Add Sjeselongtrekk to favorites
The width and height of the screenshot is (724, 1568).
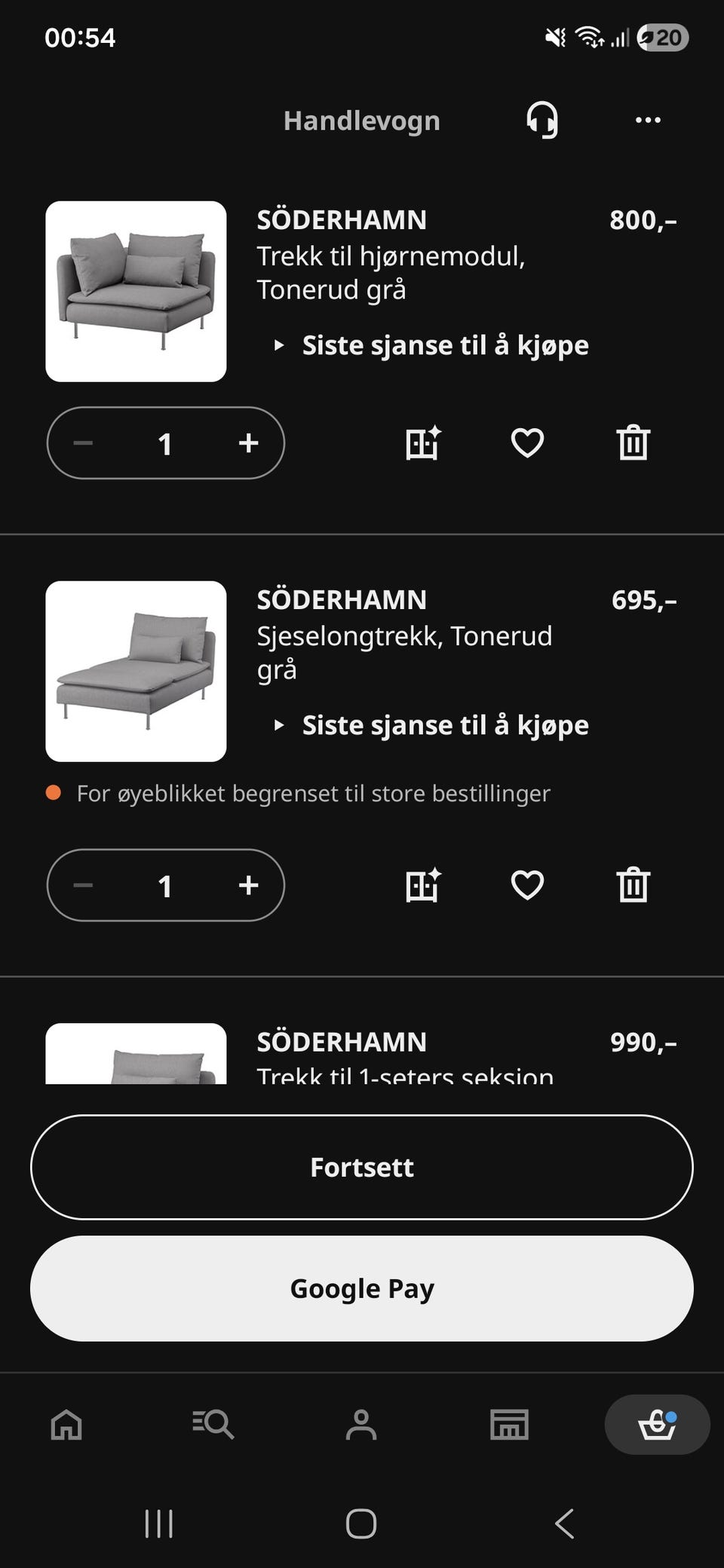tap(527, 885)
